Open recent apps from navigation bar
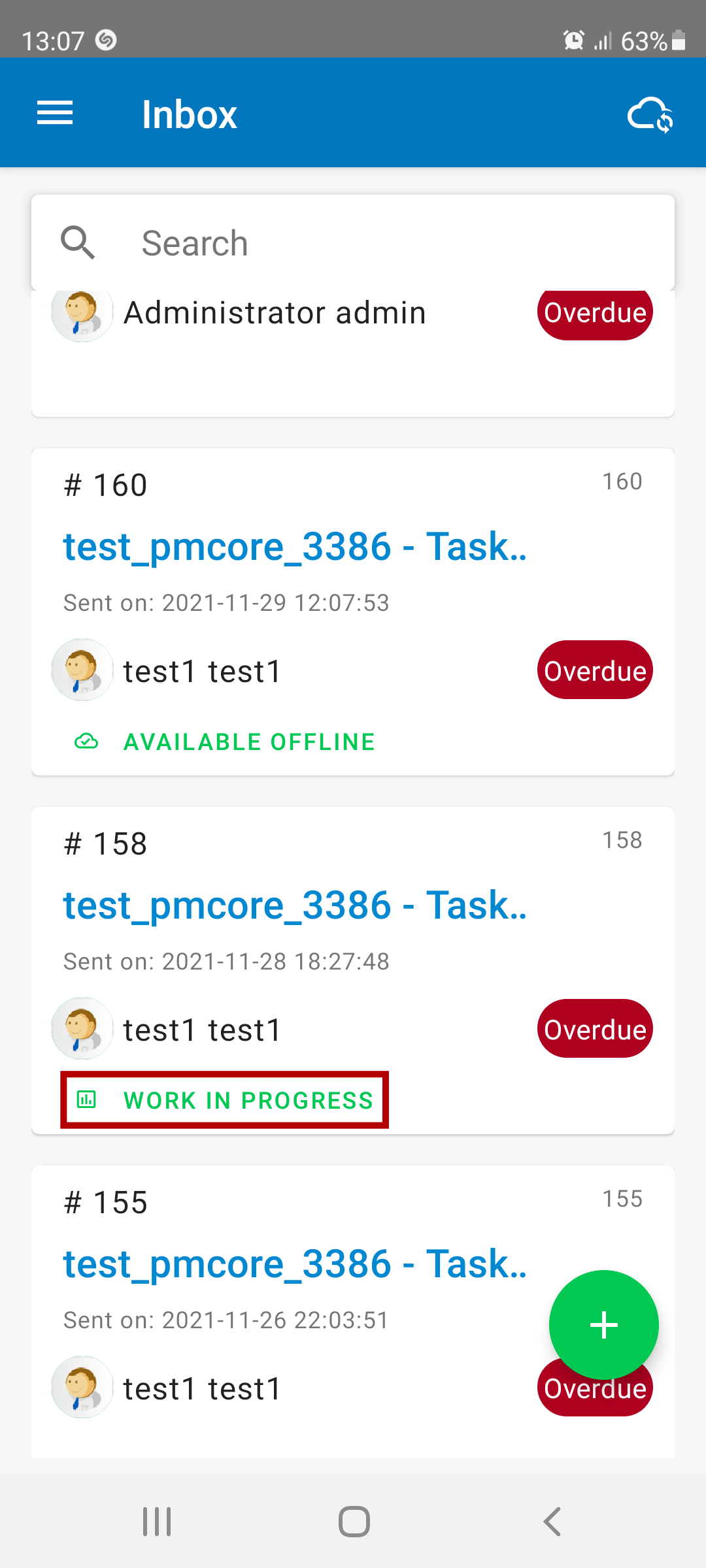 [157, 1522]
